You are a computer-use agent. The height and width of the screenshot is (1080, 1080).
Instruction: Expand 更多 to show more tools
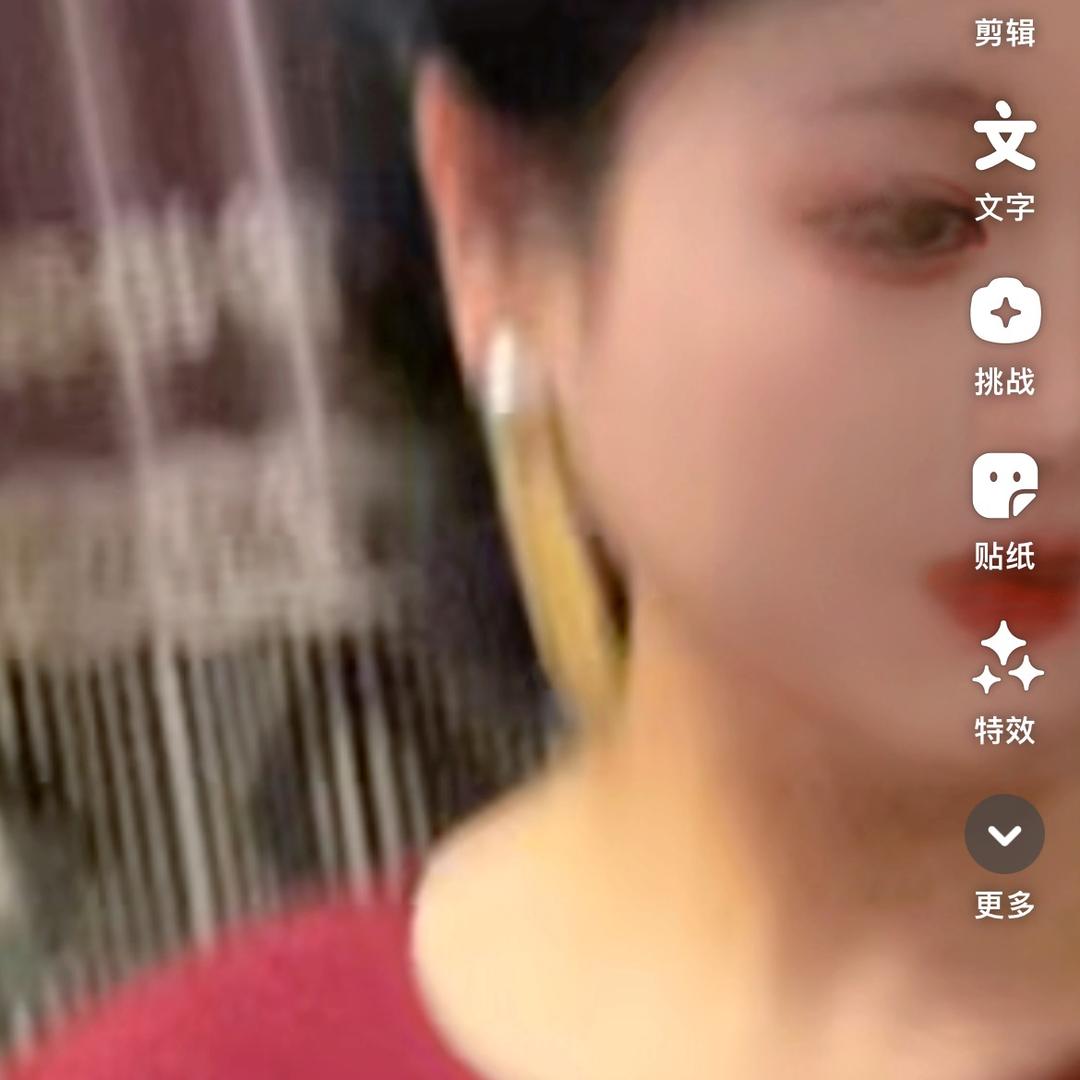click(x=1005, y=858)
